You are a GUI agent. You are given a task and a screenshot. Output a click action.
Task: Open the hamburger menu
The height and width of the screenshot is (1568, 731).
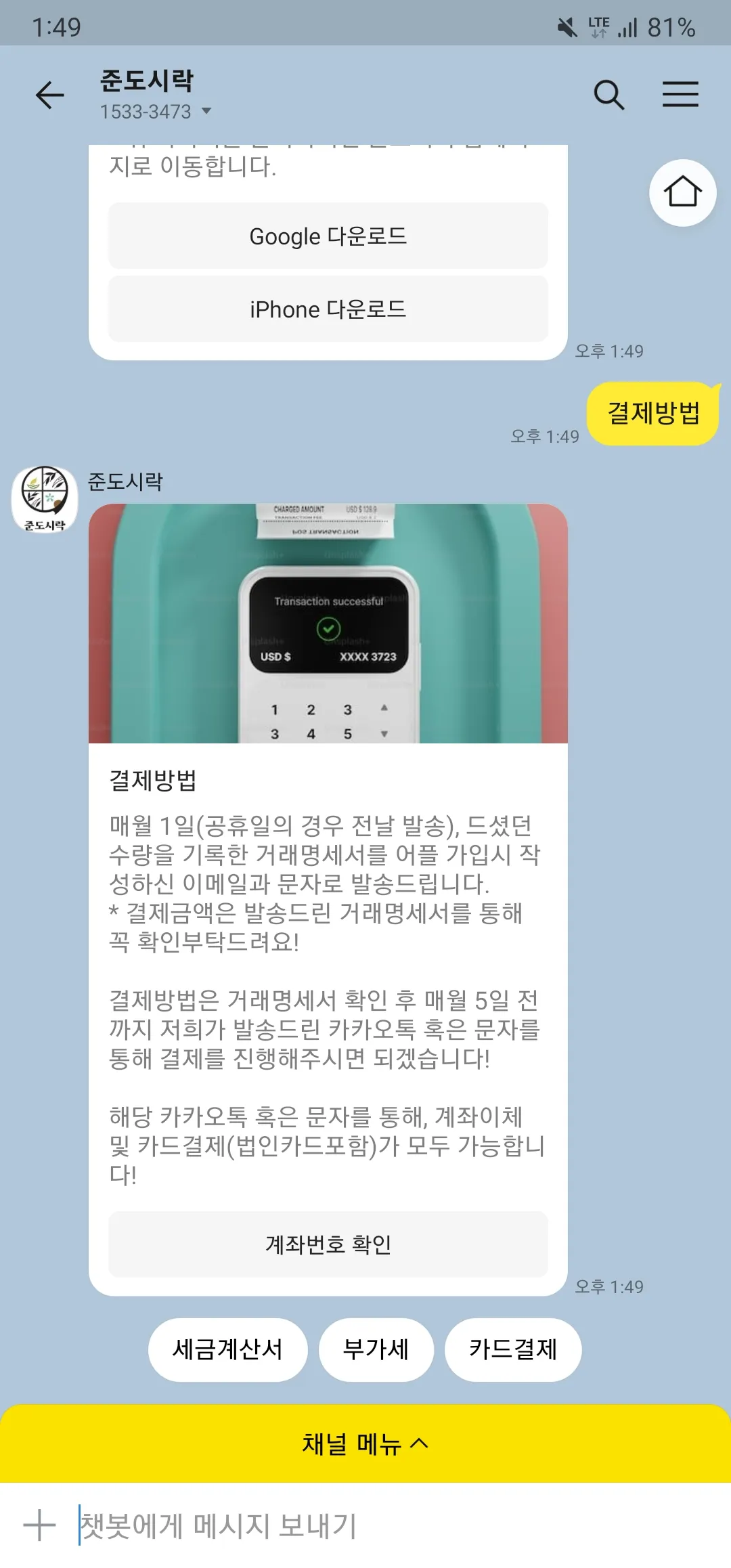click(x=680, y=94)
